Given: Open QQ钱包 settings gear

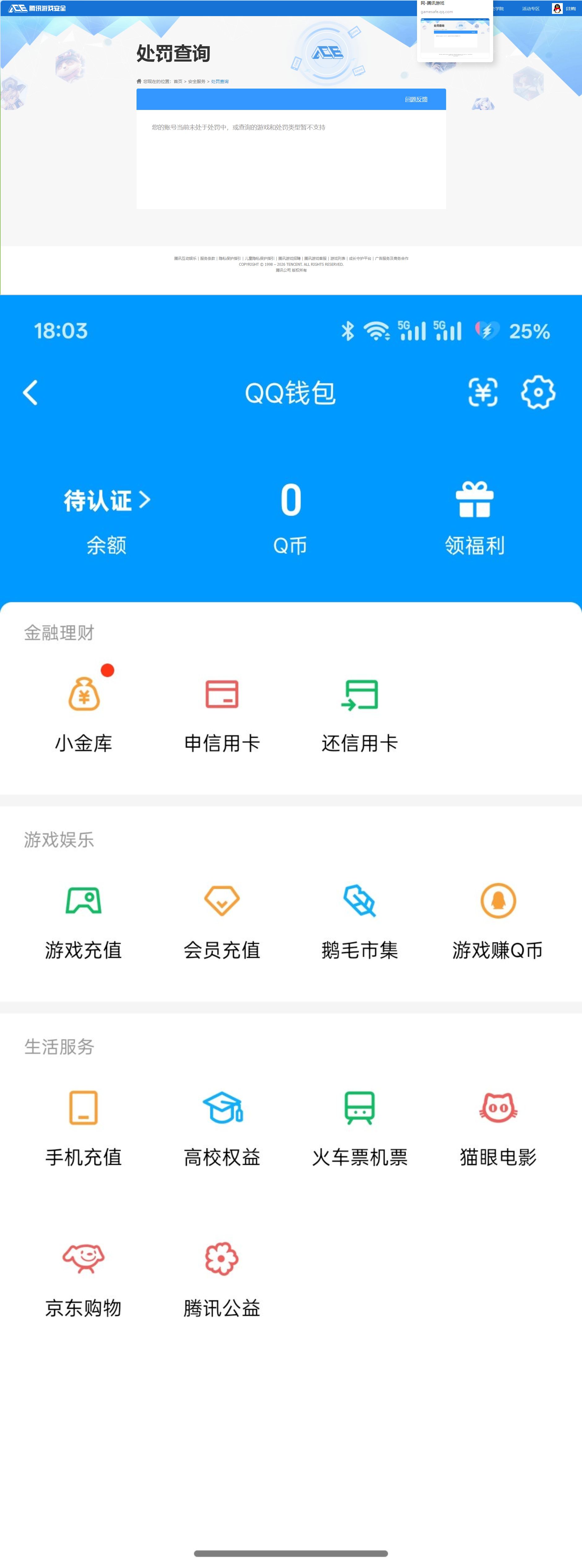Looking at the screenshot, I should 538,393.
